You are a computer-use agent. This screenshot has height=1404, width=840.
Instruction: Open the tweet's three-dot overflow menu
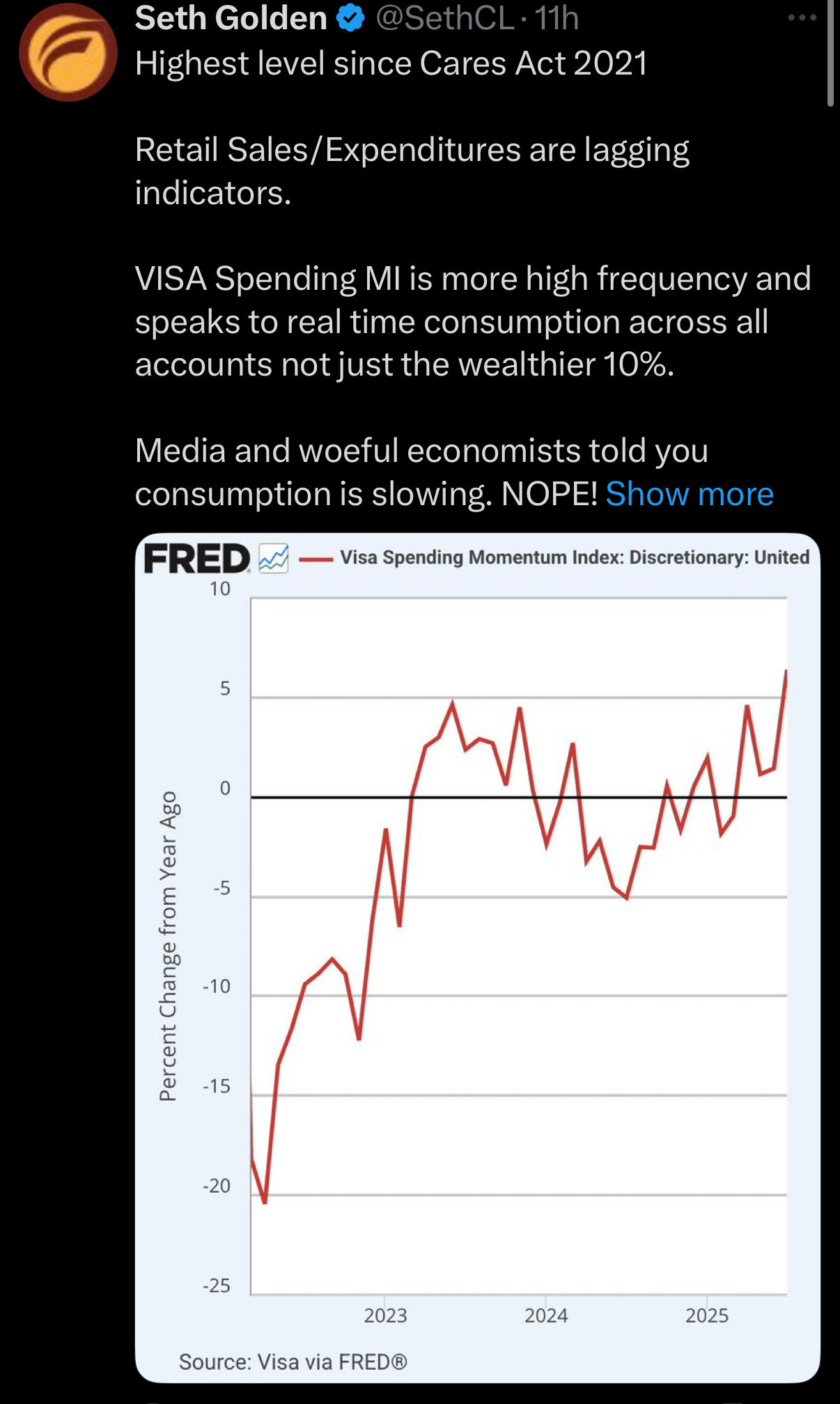point(802,18)
